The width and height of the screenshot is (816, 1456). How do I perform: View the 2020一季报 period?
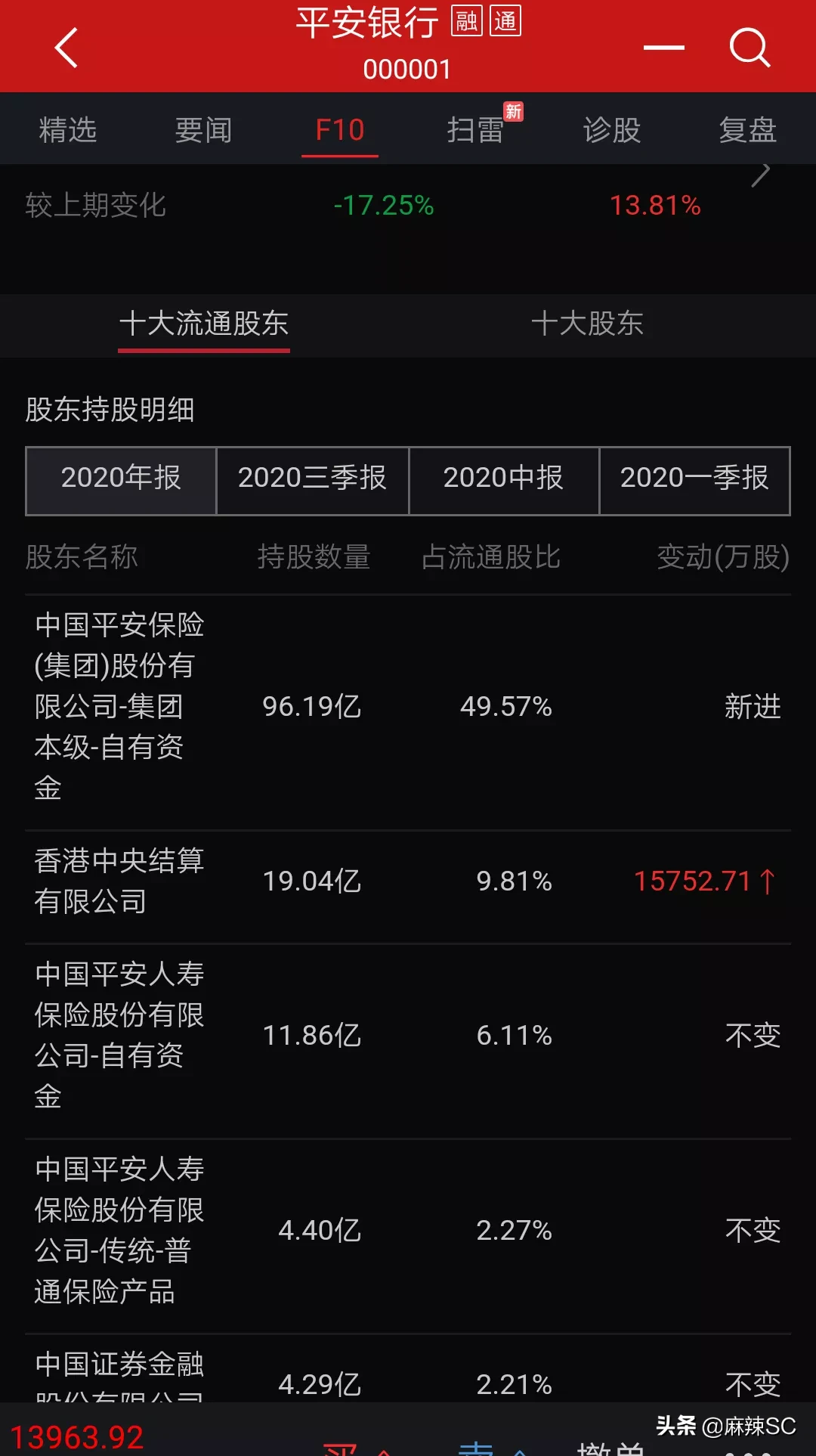[694, 478]
